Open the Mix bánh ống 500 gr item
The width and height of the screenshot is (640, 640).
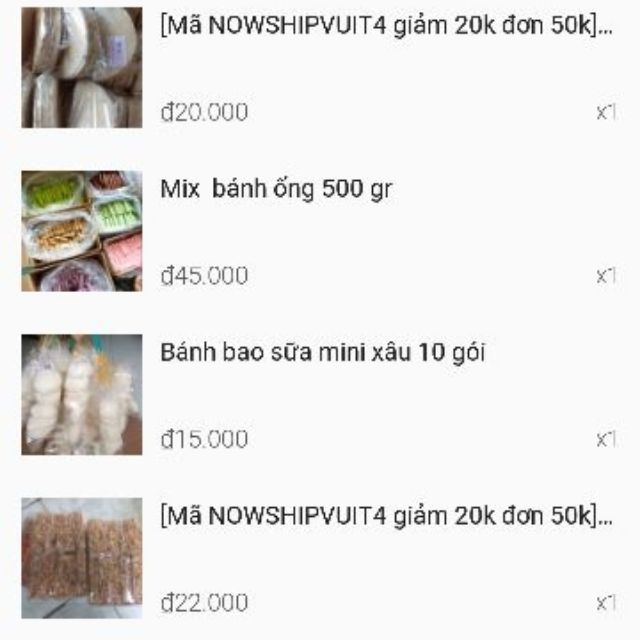(276, 189)
